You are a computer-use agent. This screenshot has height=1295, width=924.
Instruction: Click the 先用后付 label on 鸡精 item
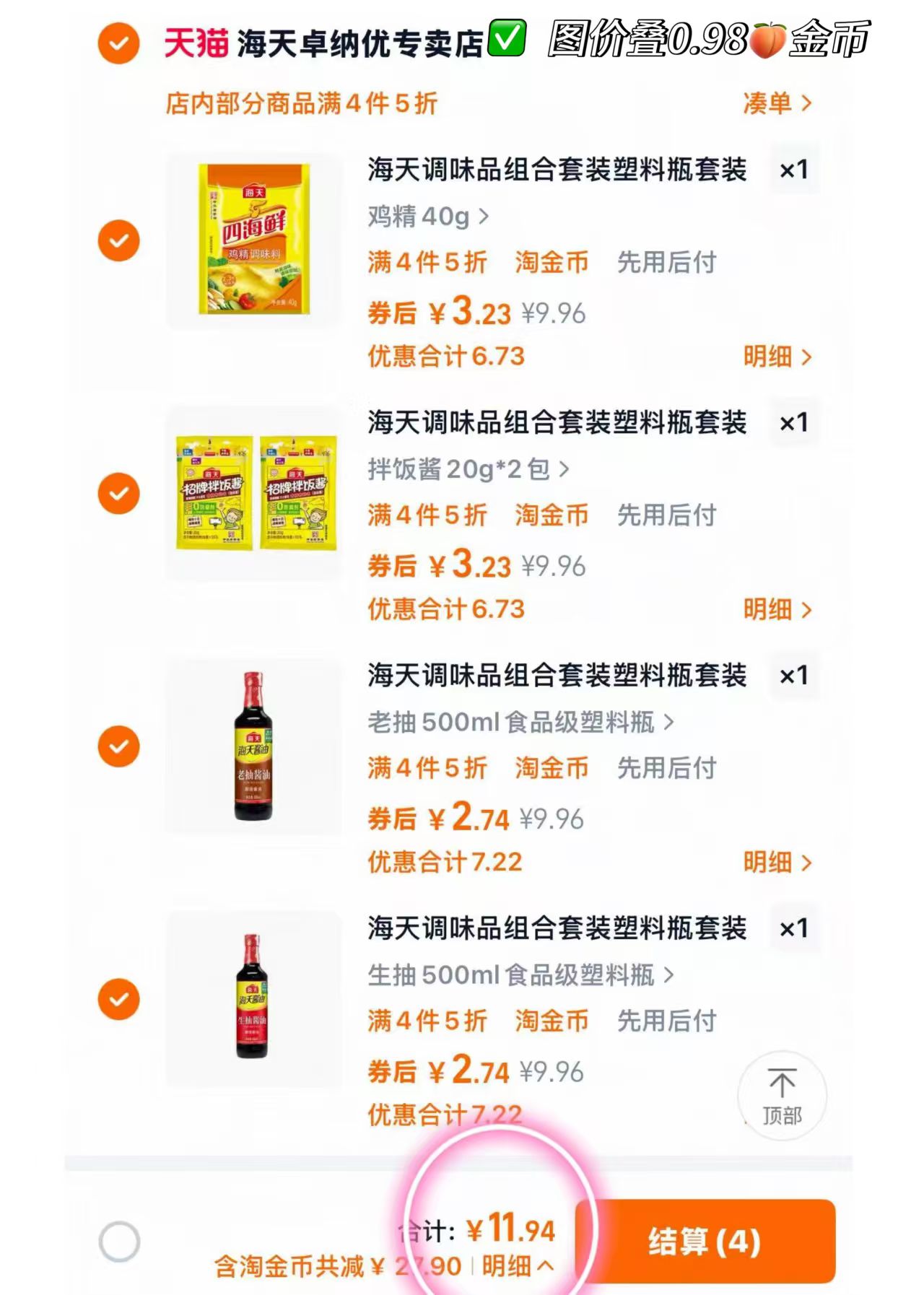664,263
